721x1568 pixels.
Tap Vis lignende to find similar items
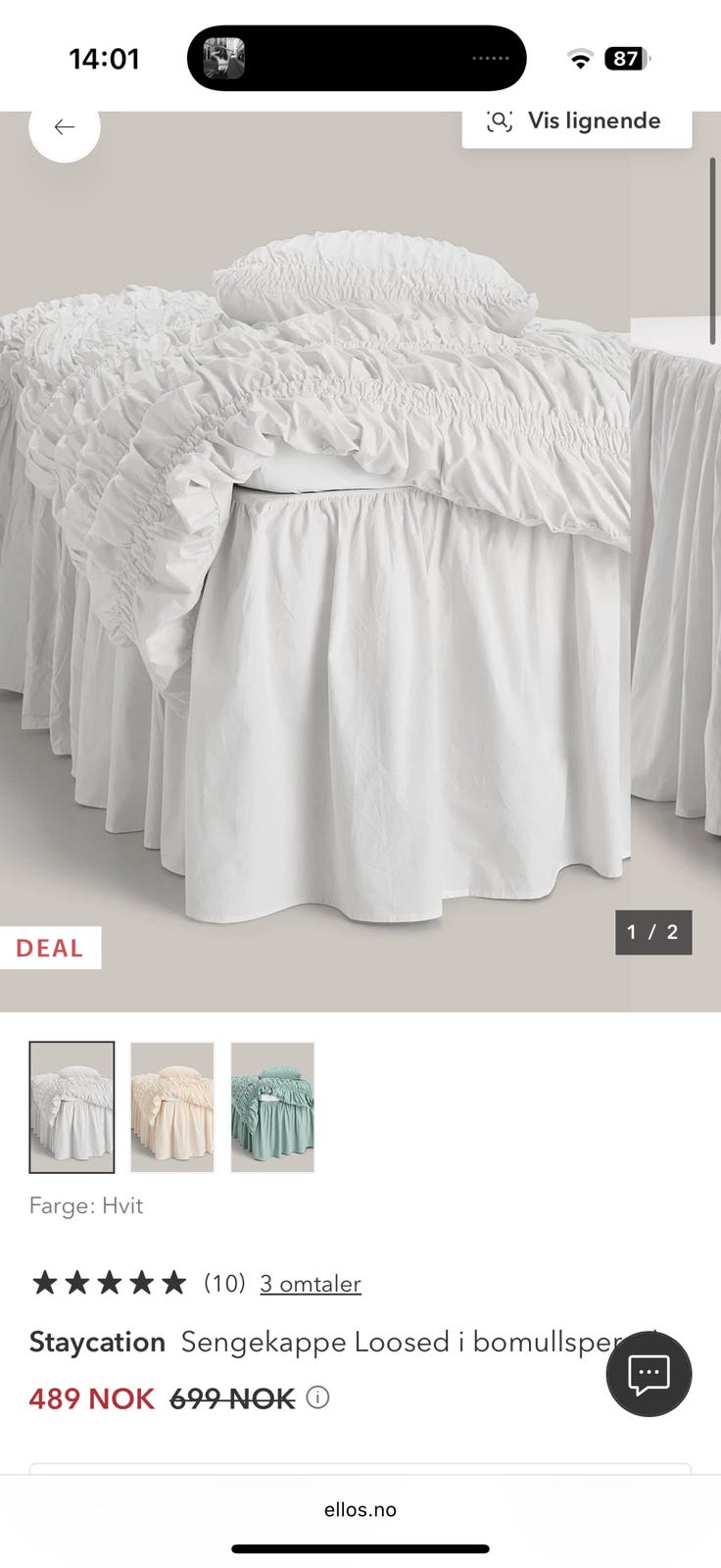pos(576,122)
